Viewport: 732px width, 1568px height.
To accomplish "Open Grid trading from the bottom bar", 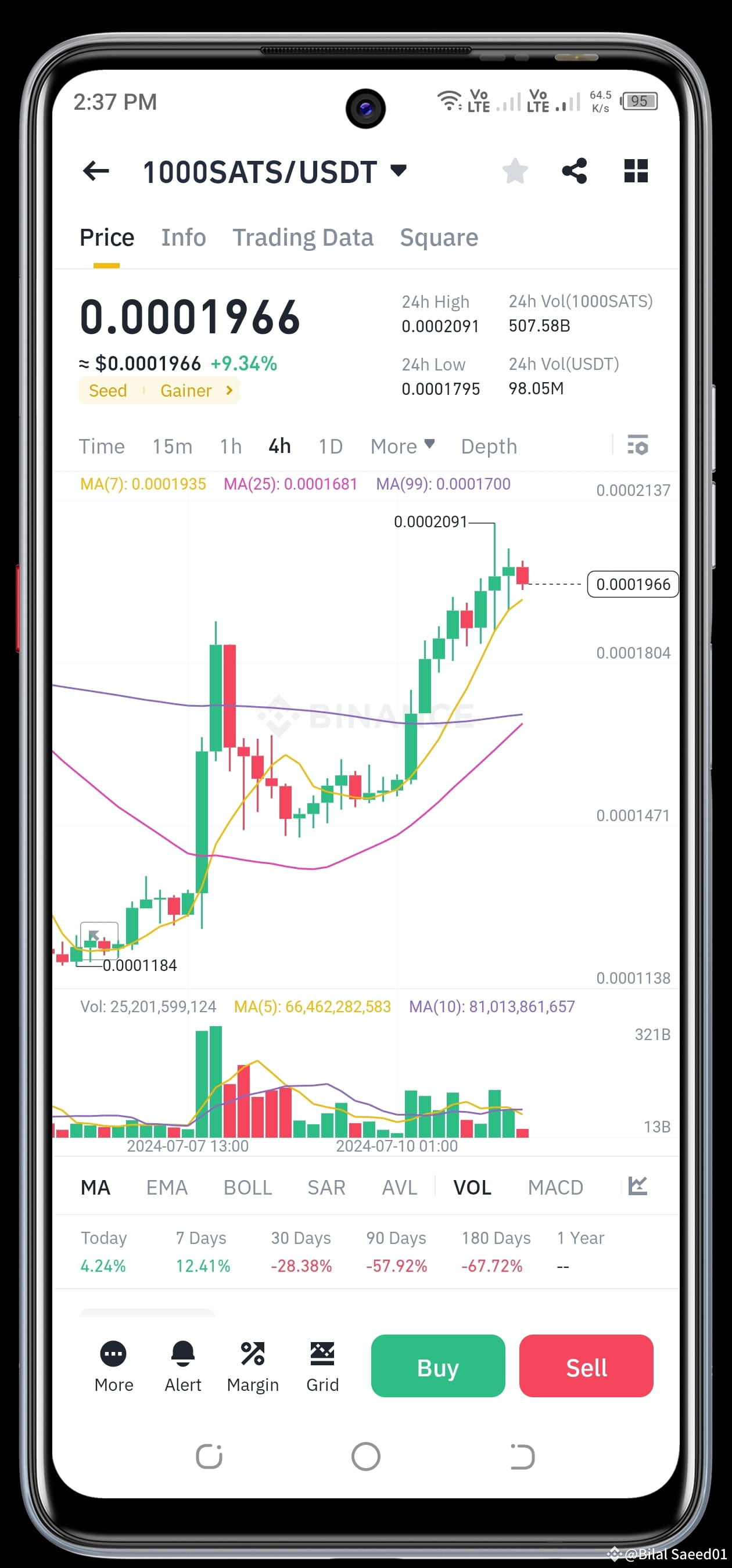I will (322, 1356).
